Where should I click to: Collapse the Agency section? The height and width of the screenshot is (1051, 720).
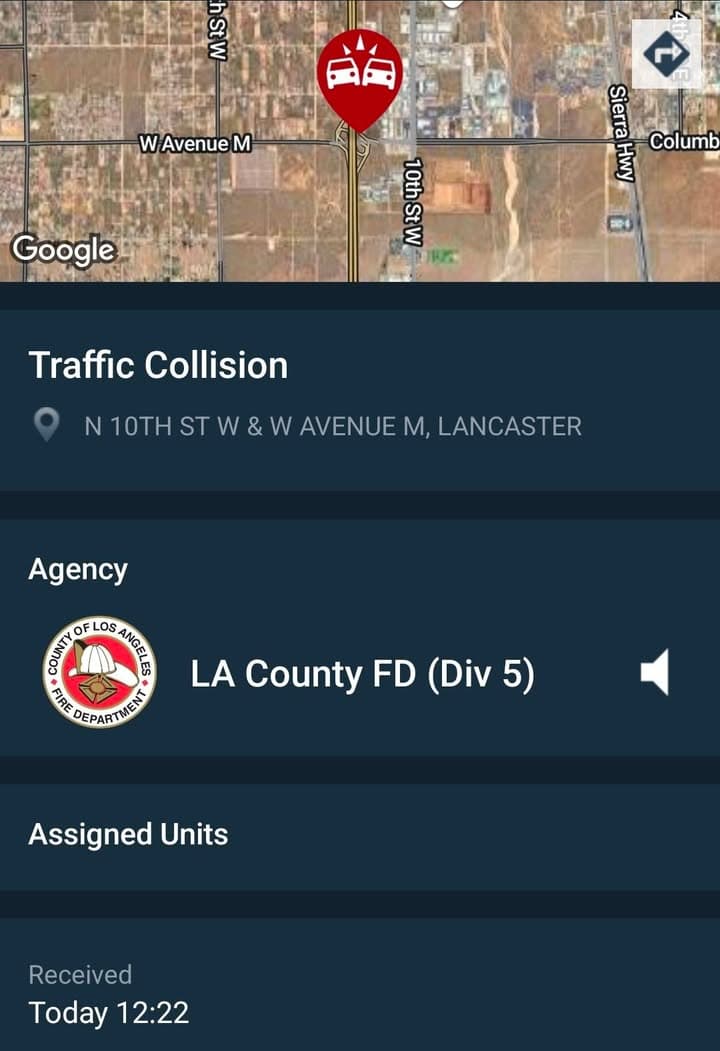[x=78, y=567]
